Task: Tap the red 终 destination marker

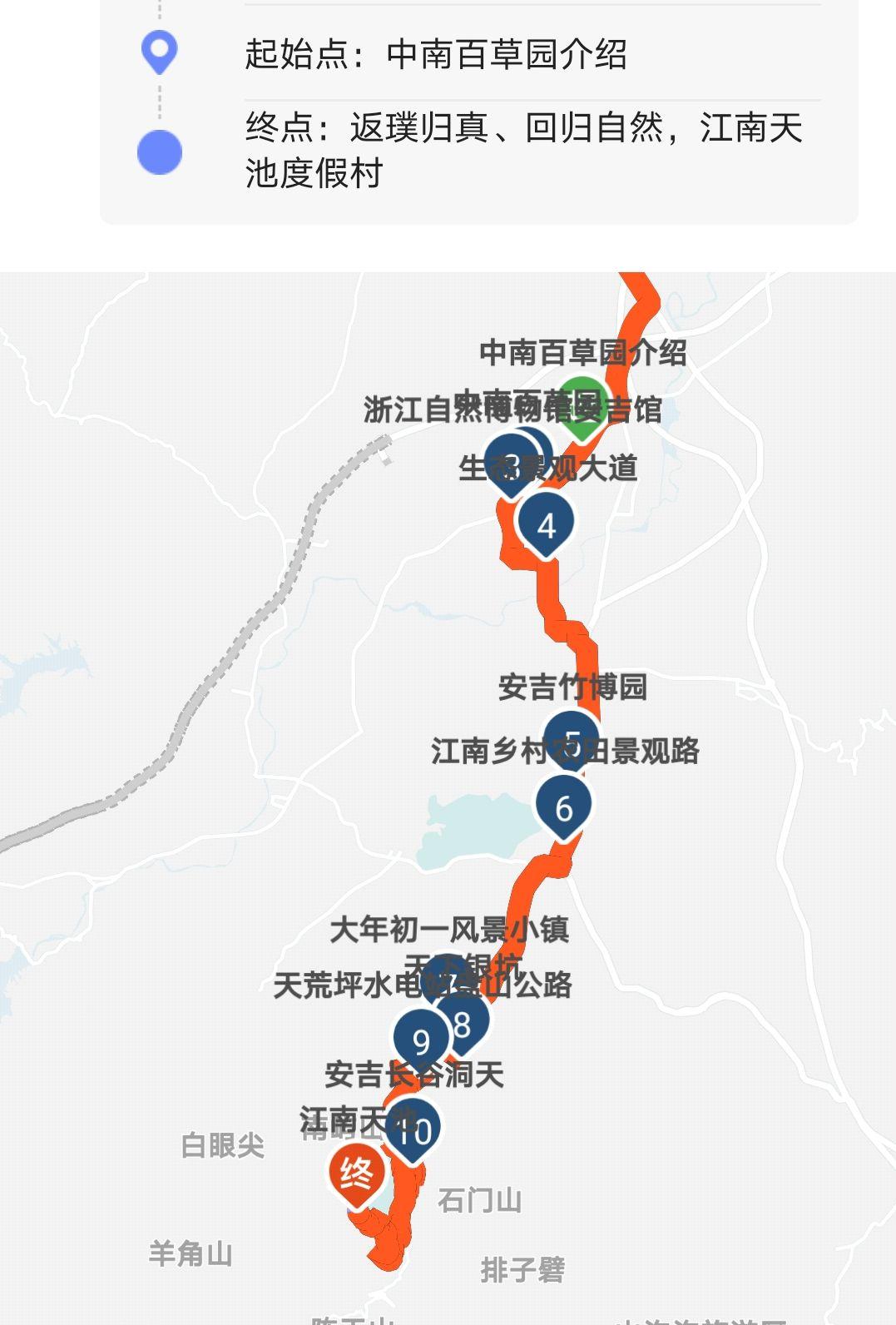Action: pos(356,1174)
